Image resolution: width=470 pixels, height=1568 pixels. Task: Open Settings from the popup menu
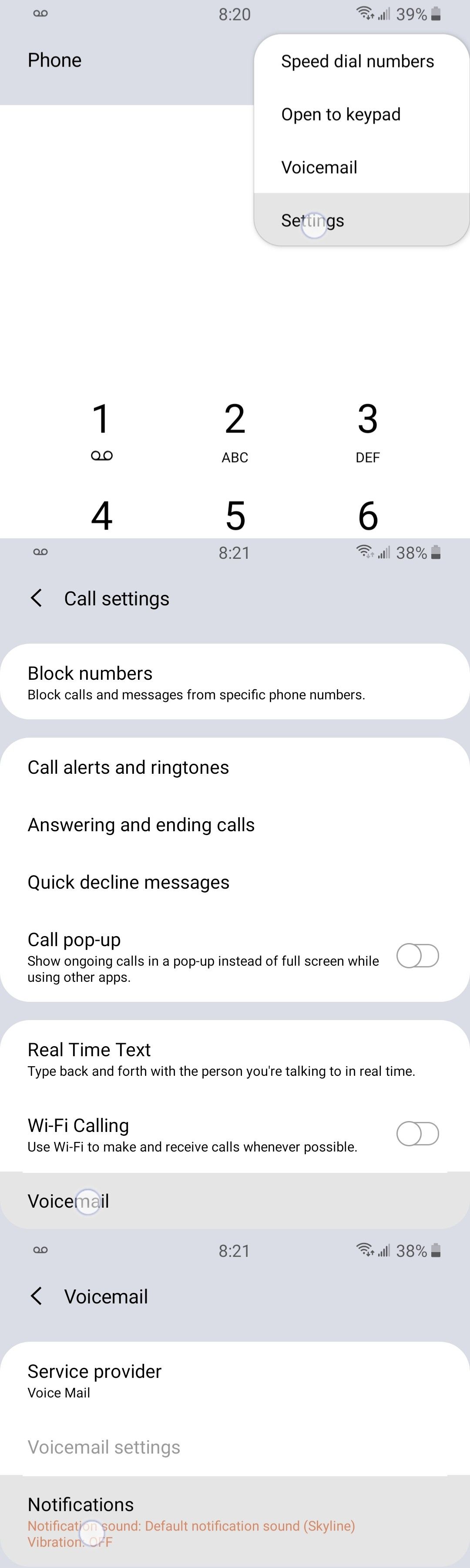(312, 220)
